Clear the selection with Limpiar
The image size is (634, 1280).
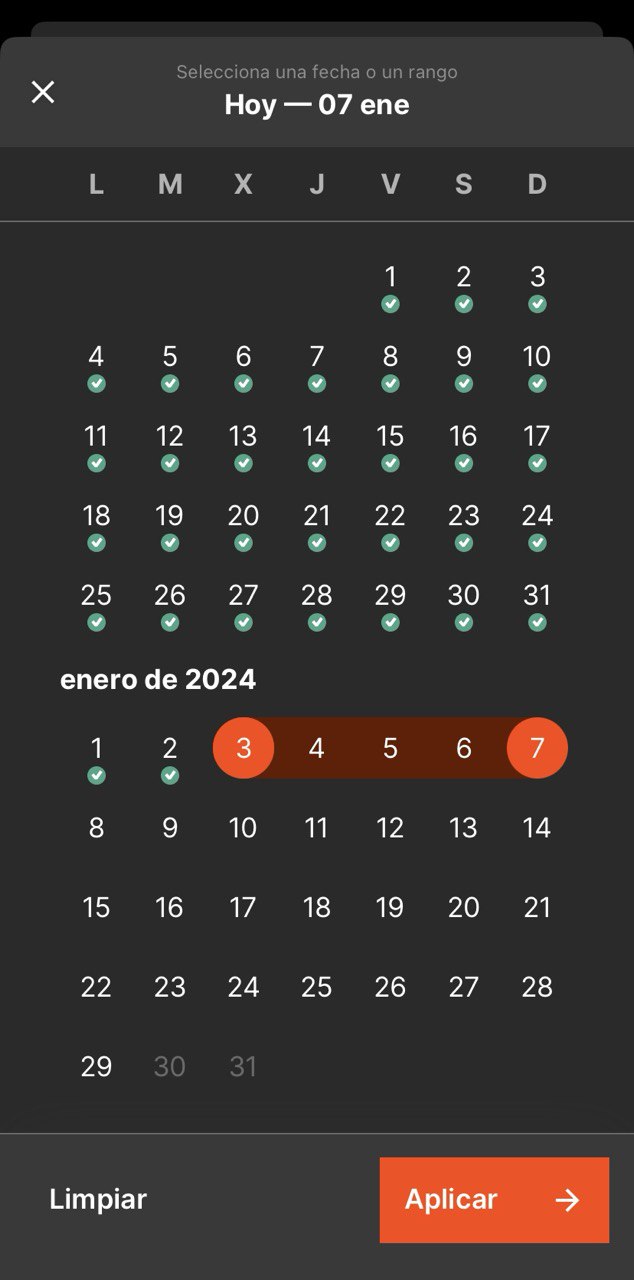click(98, 1200)
